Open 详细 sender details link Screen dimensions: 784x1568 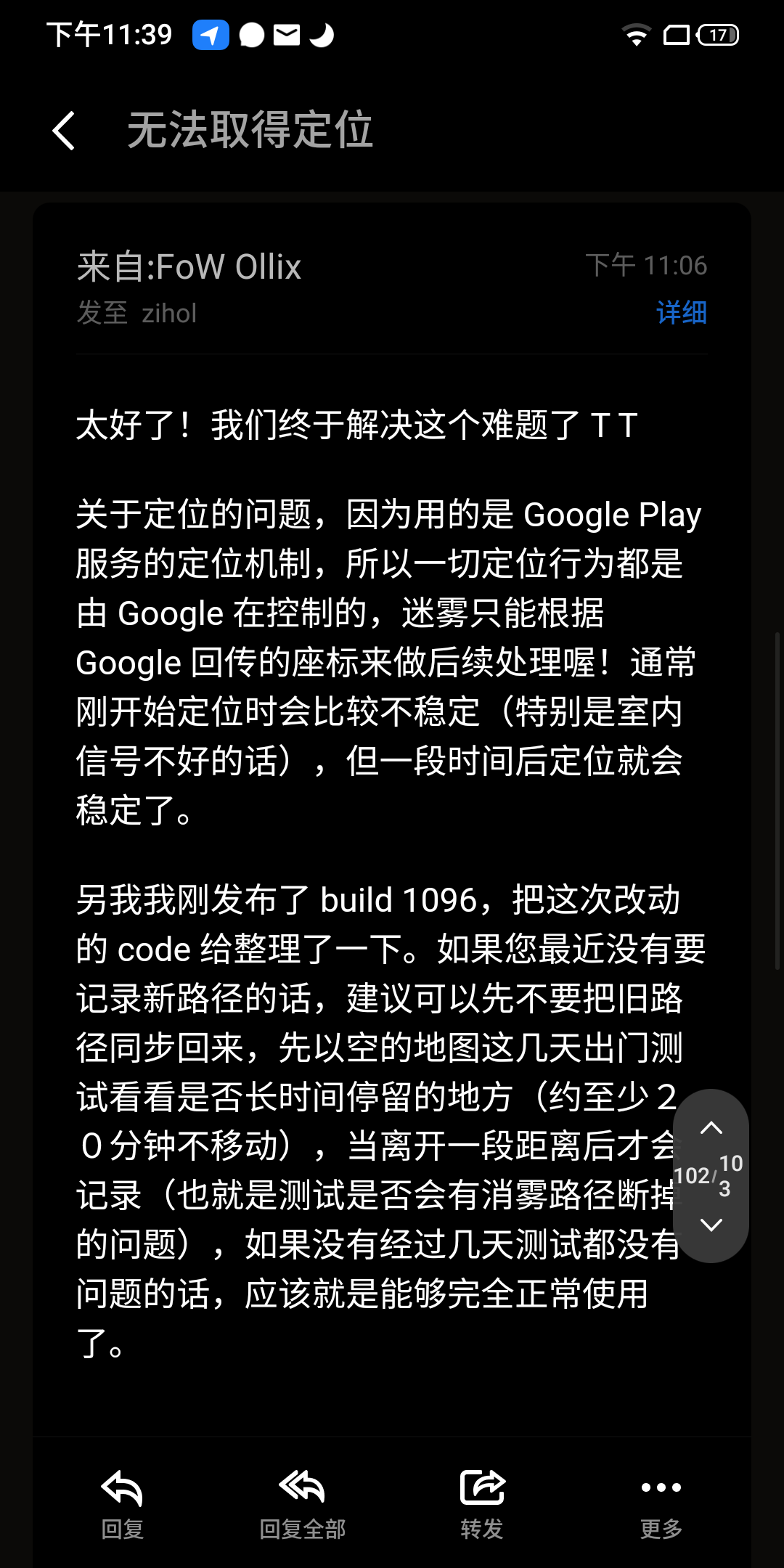pos(681,313)
